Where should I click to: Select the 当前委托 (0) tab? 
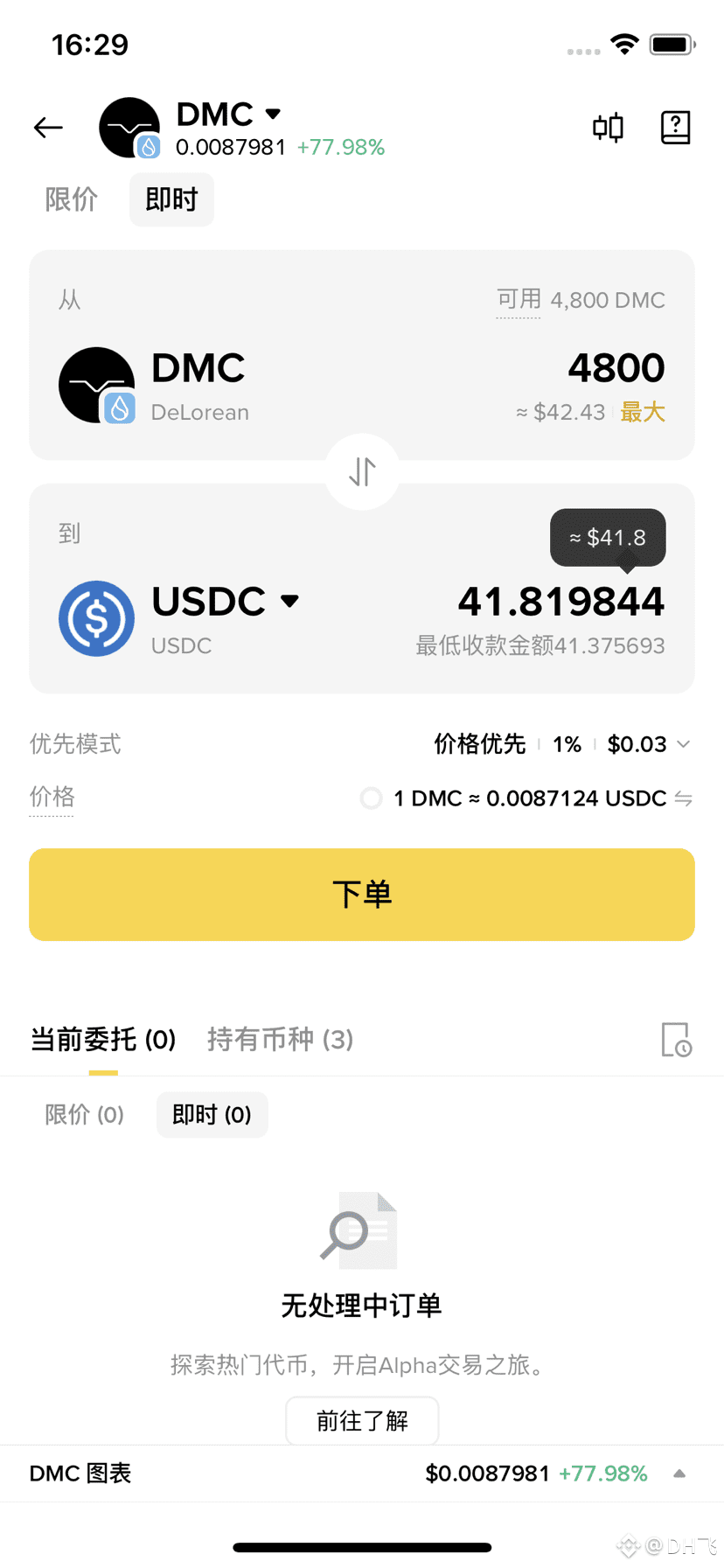point(103,1040)
